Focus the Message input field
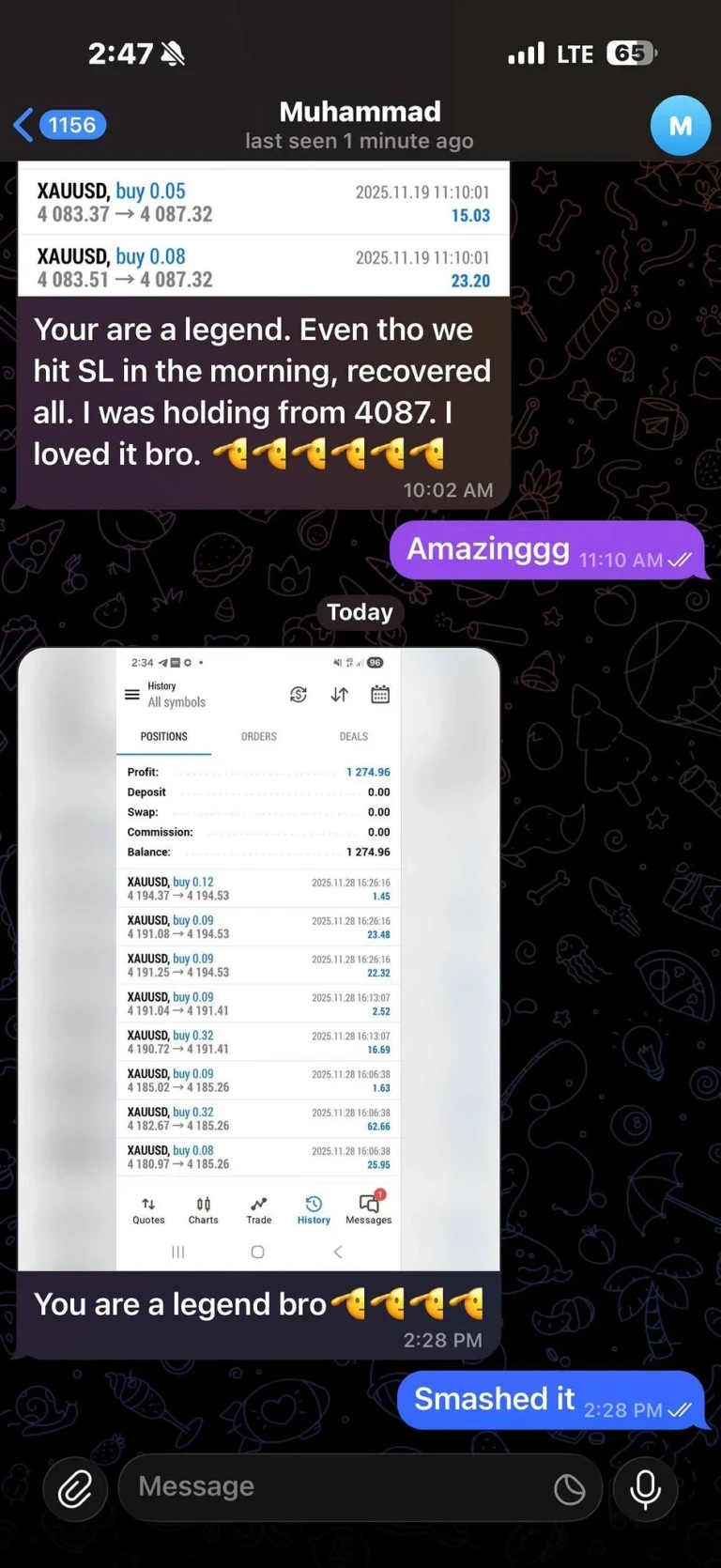The image size is (721, 1568). click(x=338, y=1487)
